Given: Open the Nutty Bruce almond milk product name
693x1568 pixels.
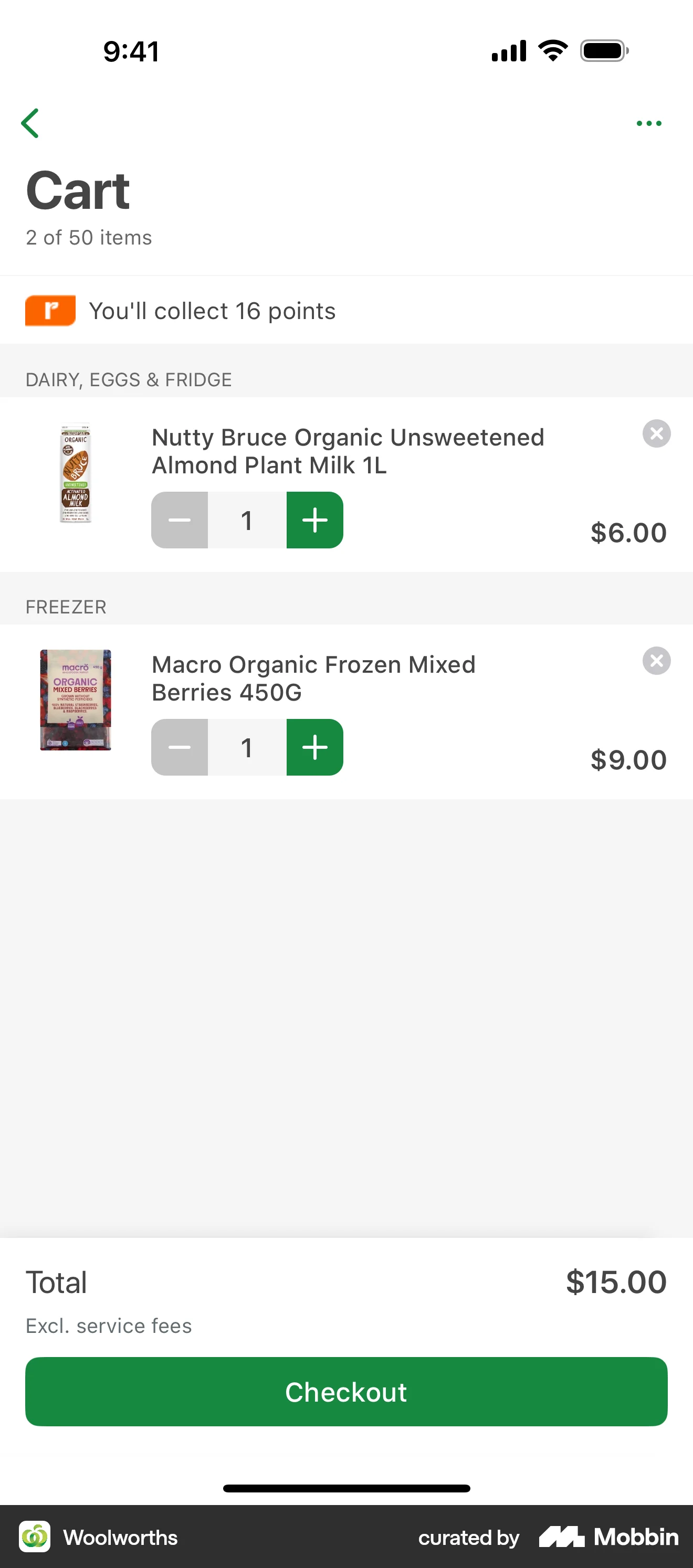Looking at the screenshot, I should coord(348,450).
